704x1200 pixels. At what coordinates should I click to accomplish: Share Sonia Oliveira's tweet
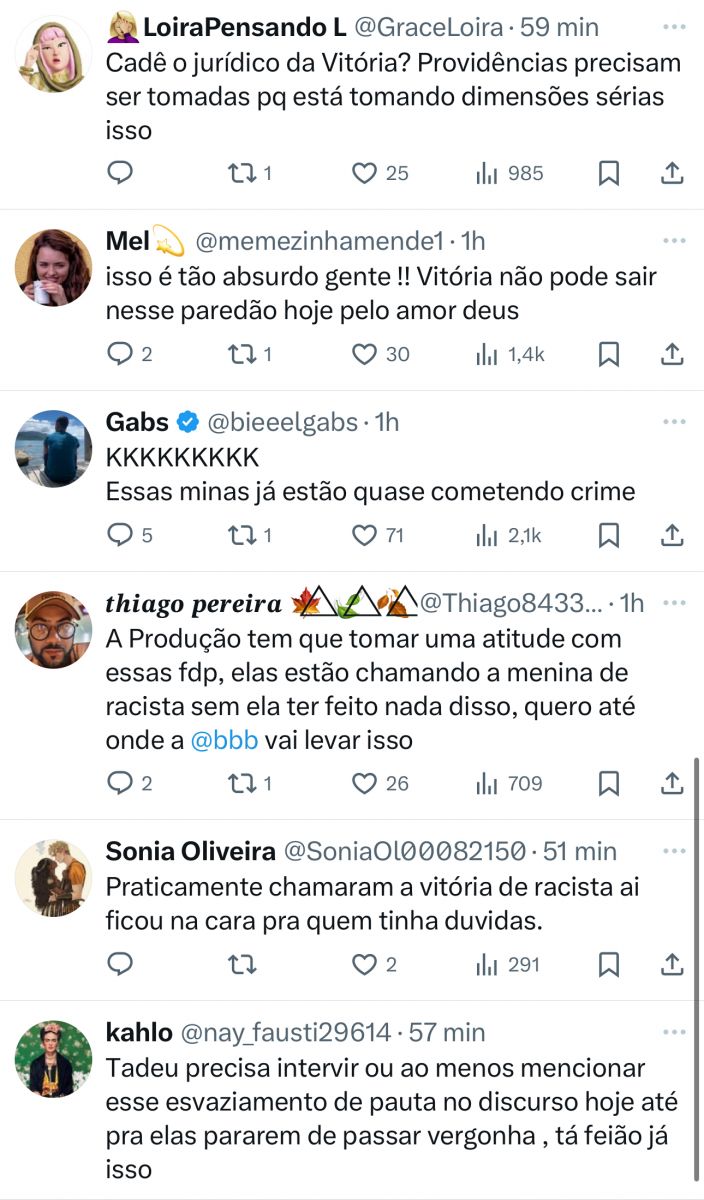[672, 964]
